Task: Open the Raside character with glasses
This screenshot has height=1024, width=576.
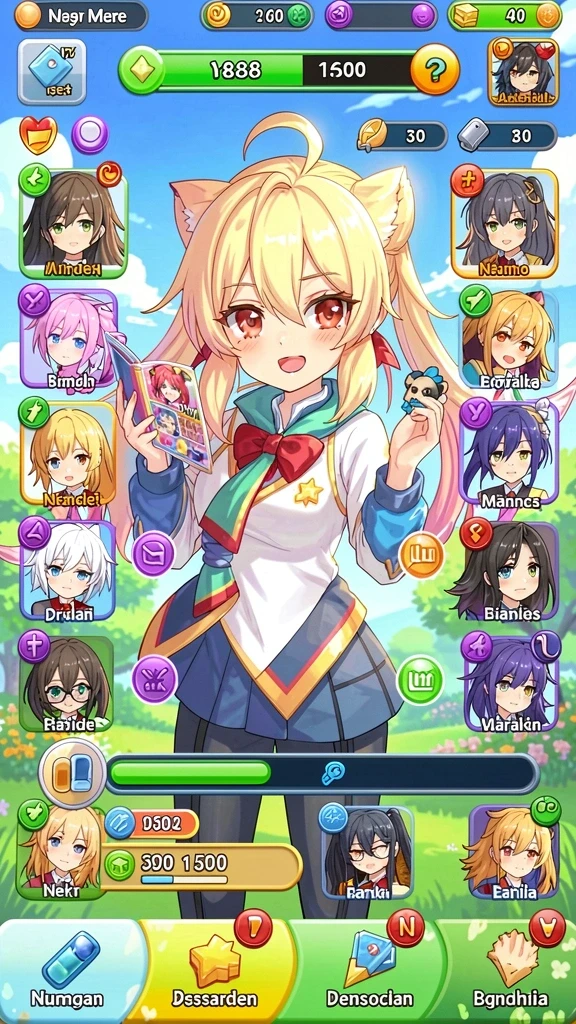Action: pyautogui.click(x=67, y=684)
